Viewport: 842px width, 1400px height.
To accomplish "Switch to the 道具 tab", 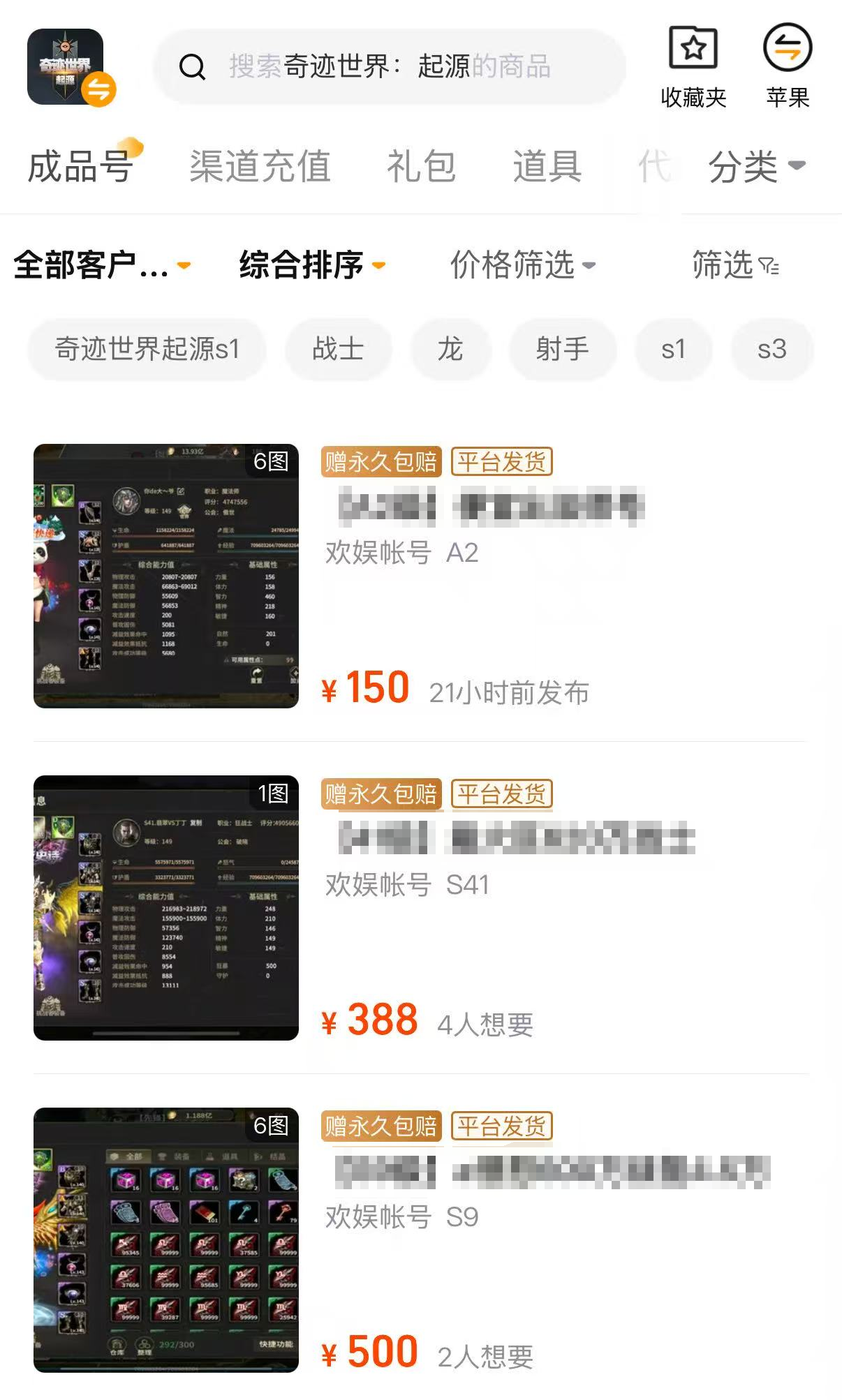I will (x=547, y=167).
